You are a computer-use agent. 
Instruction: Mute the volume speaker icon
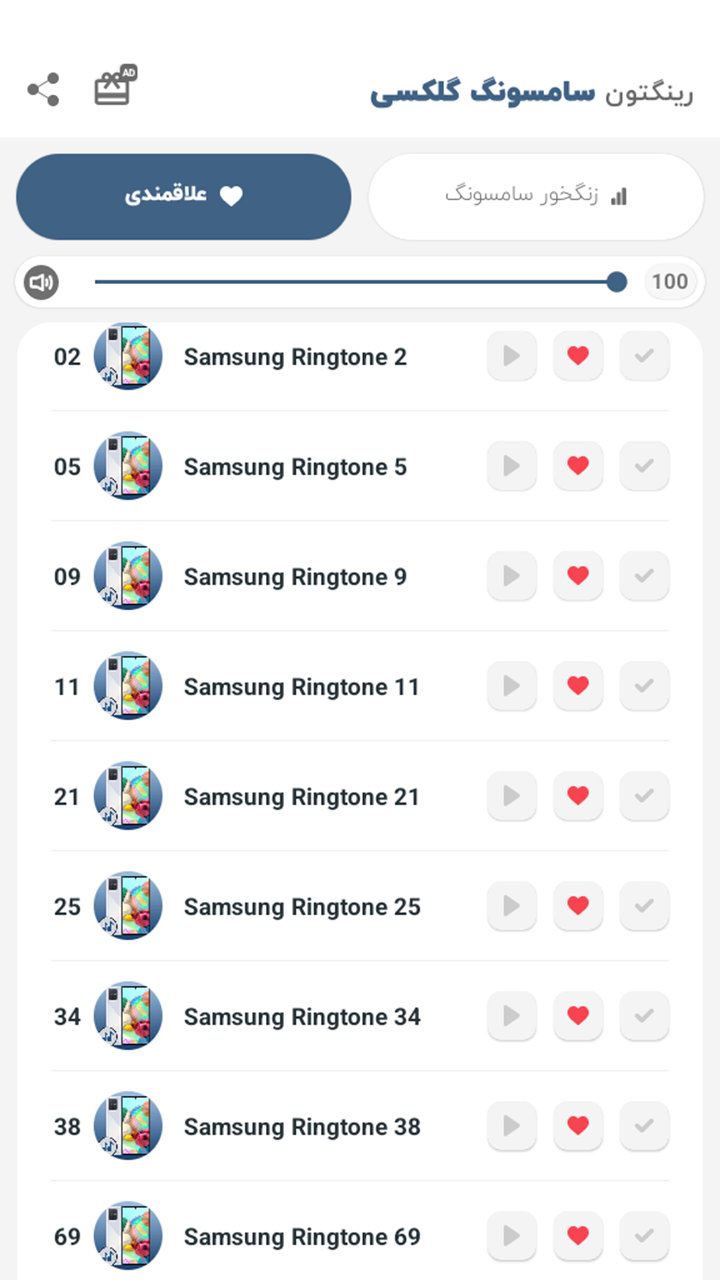tap(41, 282)
